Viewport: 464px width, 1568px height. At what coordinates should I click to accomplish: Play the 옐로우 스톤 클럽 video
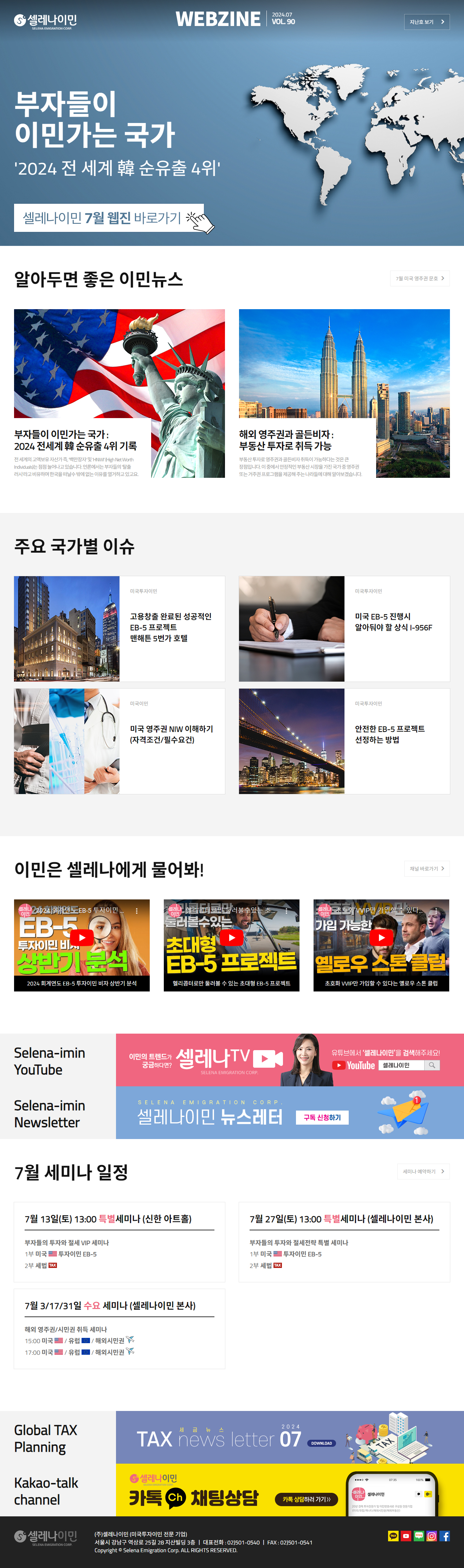click(x=381, y=937)
